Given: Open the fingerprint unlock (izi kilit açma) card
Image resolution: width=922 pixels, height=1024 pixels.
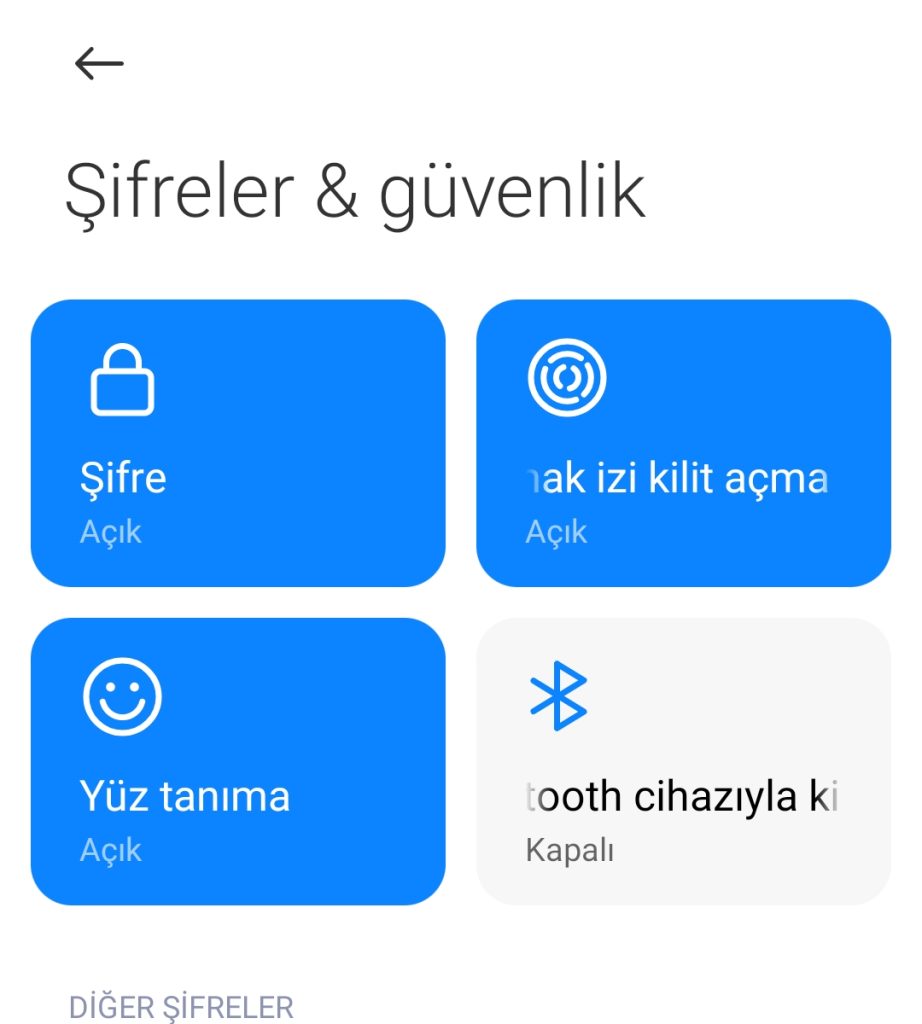Looking at the screenshot, I should (x=683, y=442).
